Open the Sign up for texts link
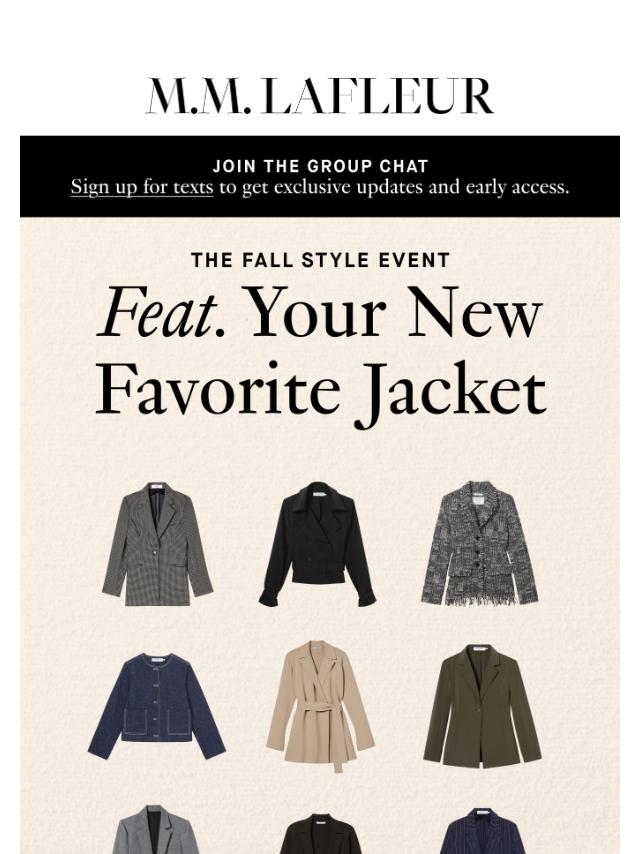The width and height of the screenshot is (640, 854). pyautogui.click(x=141, y=187)
